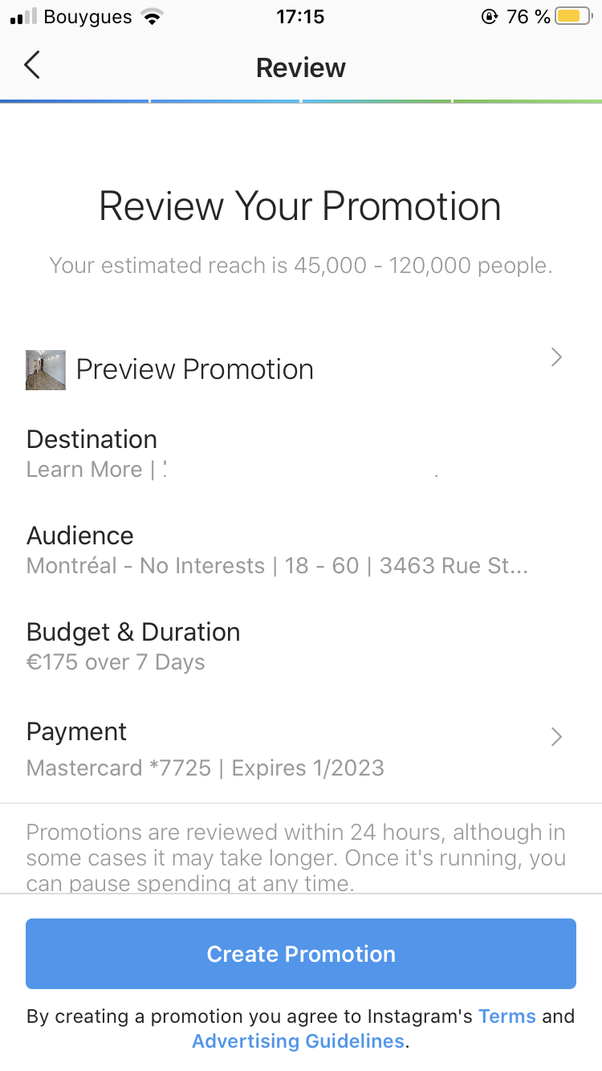The image size is (602, 1071).
Task: Go back using the top-left arrow
Action: click(32, 66)
